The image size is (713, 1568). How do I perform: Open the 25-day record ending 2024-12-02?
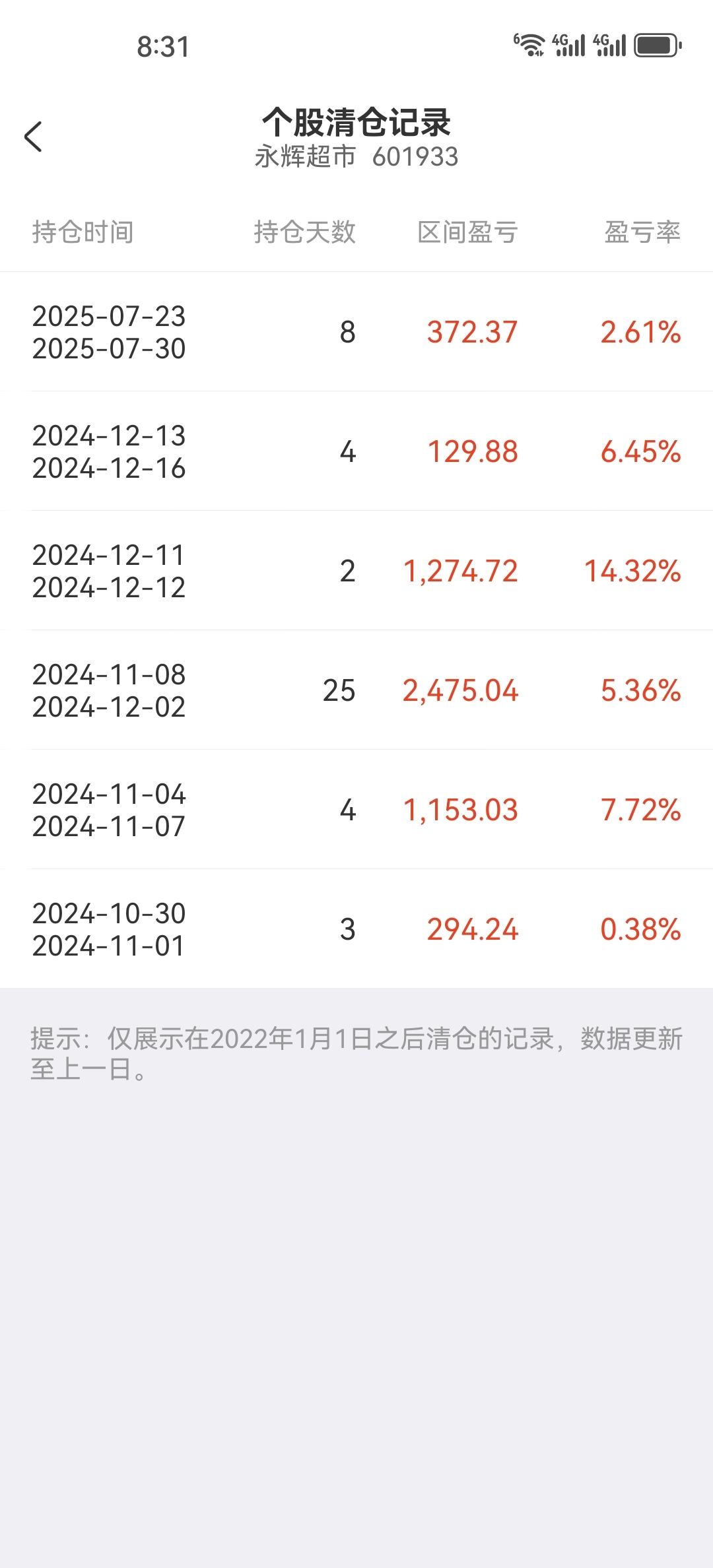coord(356,690)
